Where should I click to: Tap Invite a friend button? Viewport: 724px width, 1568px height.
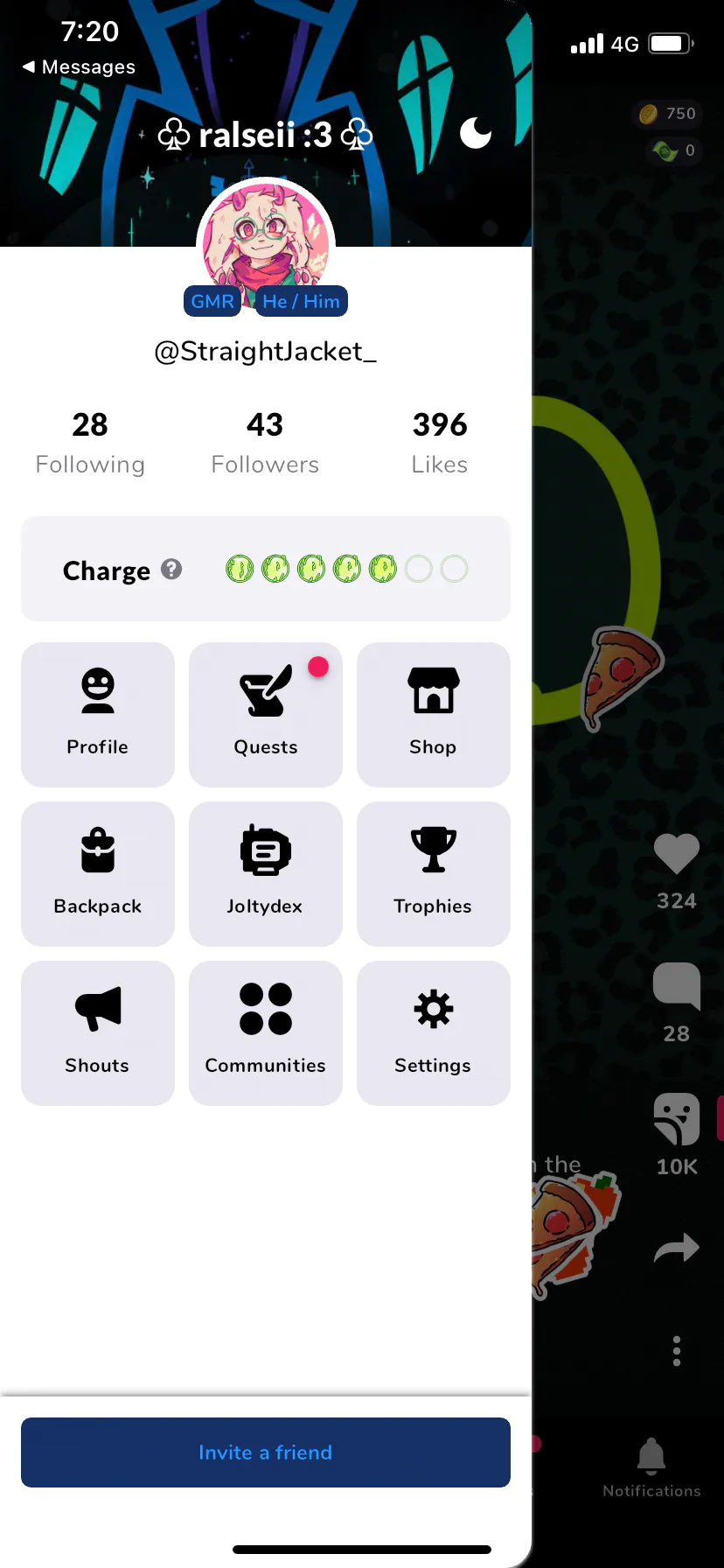pos(266,1452)
